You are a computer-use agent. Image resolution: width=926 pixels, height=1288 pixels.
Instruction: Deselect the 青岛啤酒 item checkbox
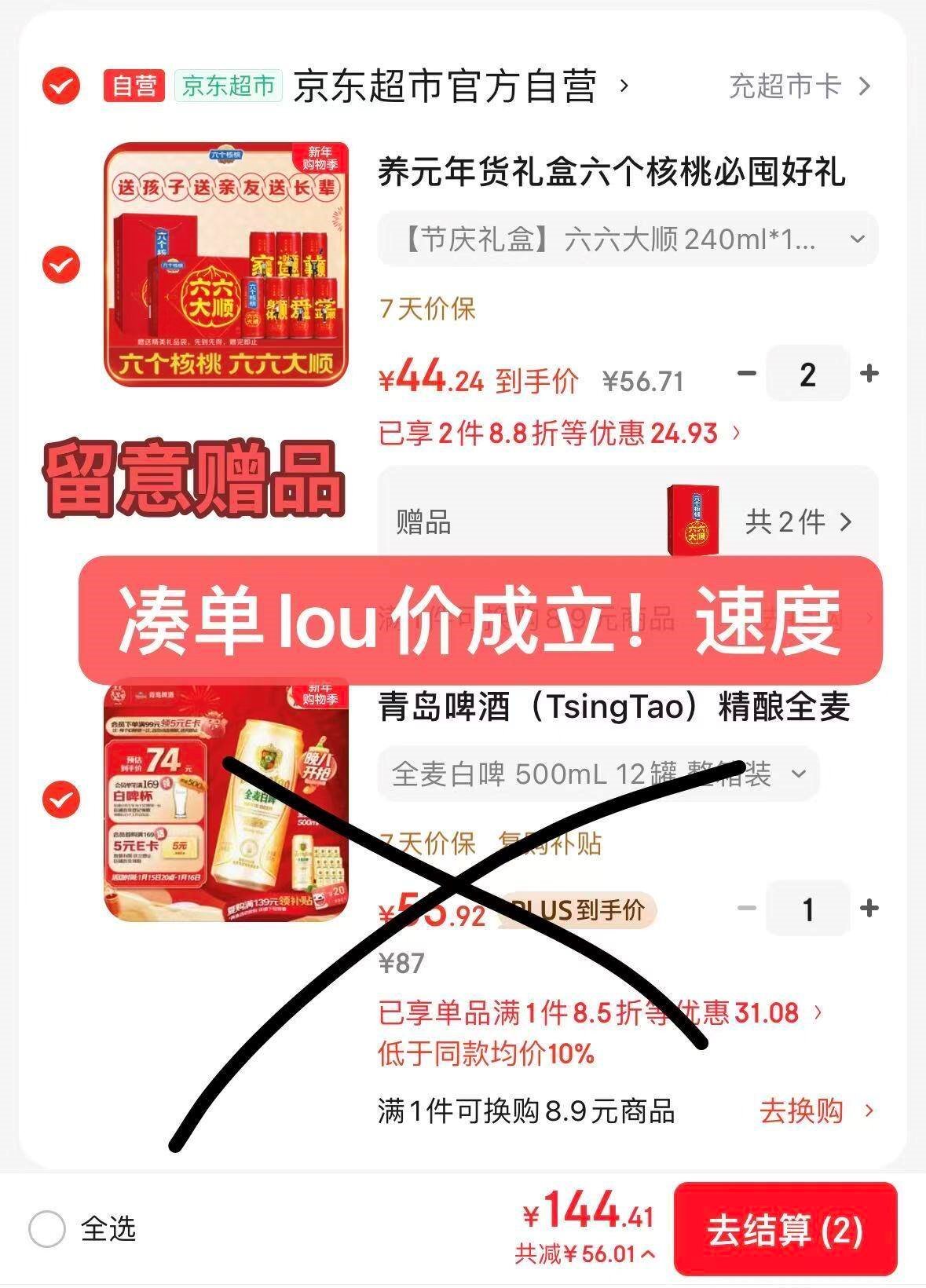tap(61, 800)
